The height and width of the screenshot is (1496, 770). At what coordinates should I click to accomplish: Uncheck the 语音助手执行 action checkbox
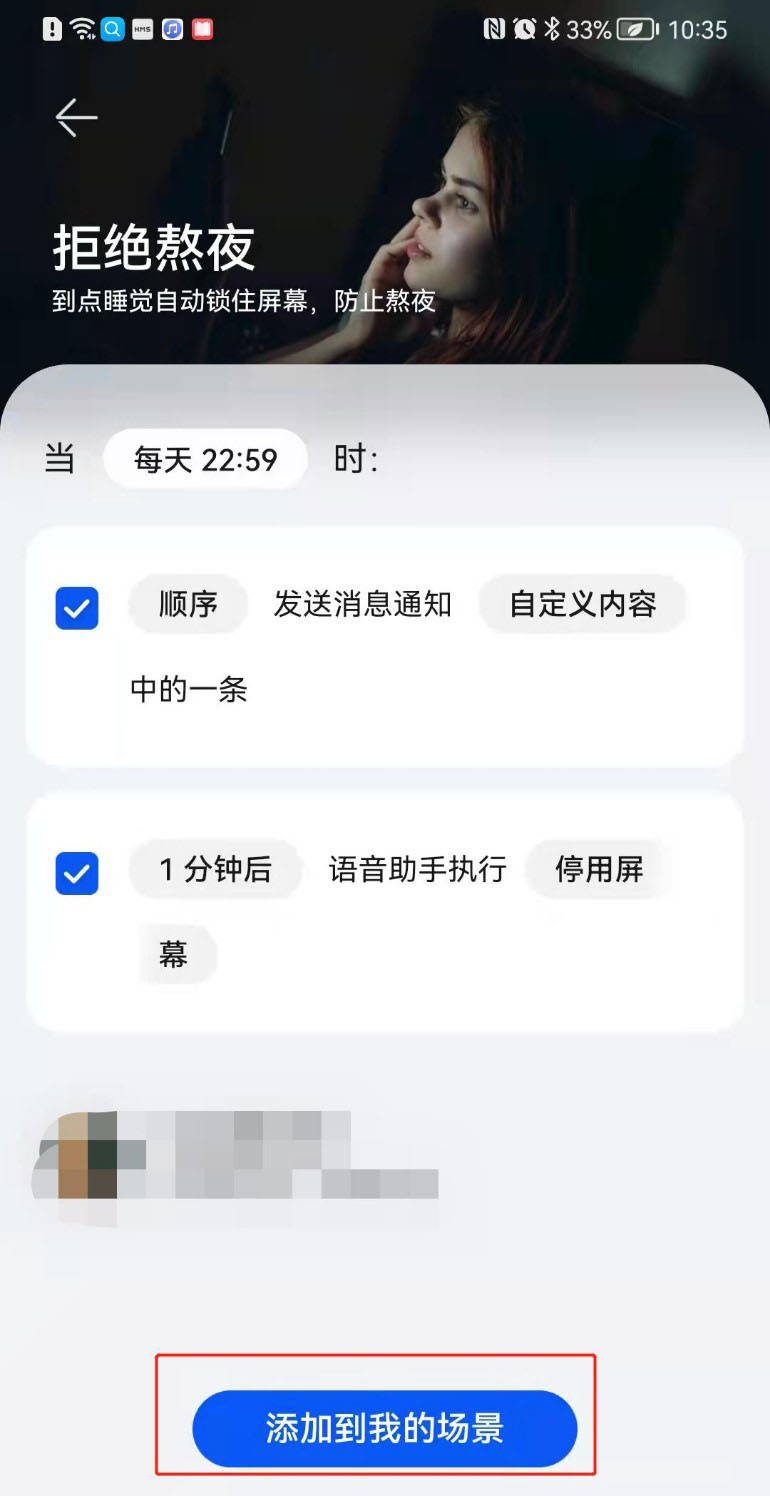click(x=77, y=873)
